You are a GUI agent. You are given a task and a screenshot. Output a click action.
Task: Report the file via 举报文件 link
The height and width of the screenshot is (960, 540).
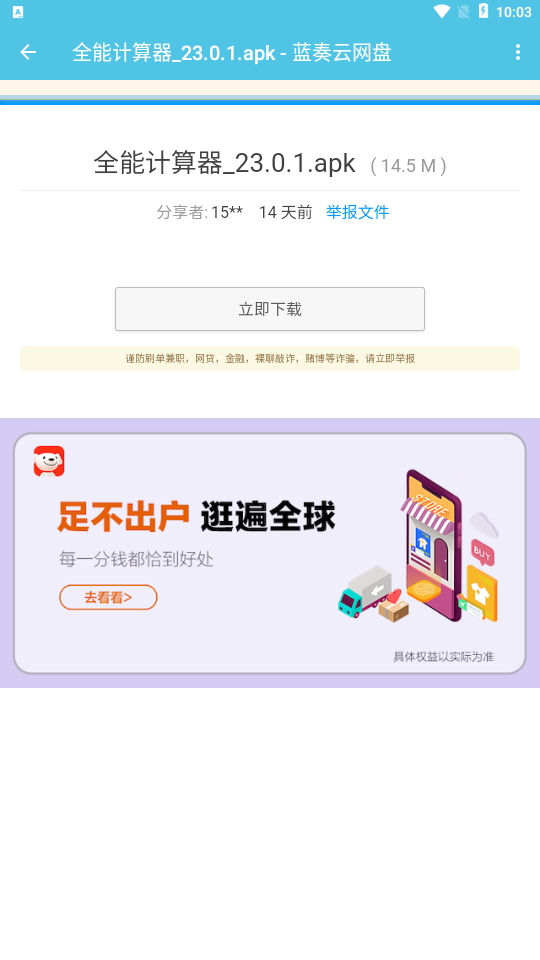click(358, 212)
